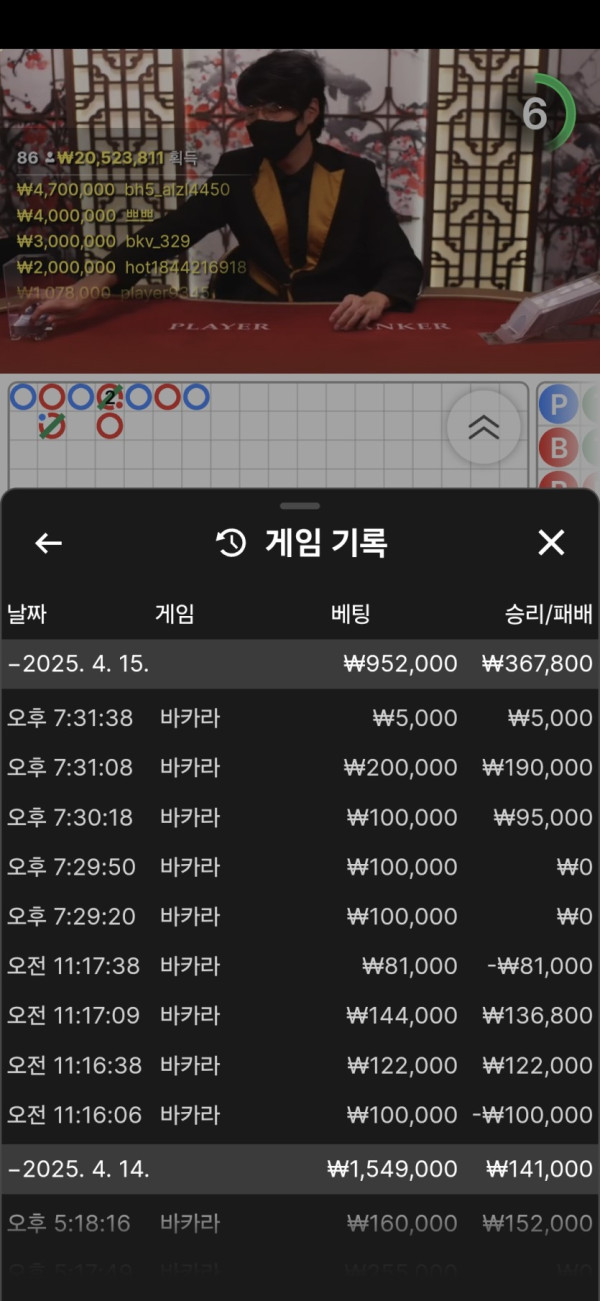Image resolution: width=600 pixels, height=1301 pixels.
Task: Collapse the 2025. 4. 14. date group
Action: tap(80, 1169)
